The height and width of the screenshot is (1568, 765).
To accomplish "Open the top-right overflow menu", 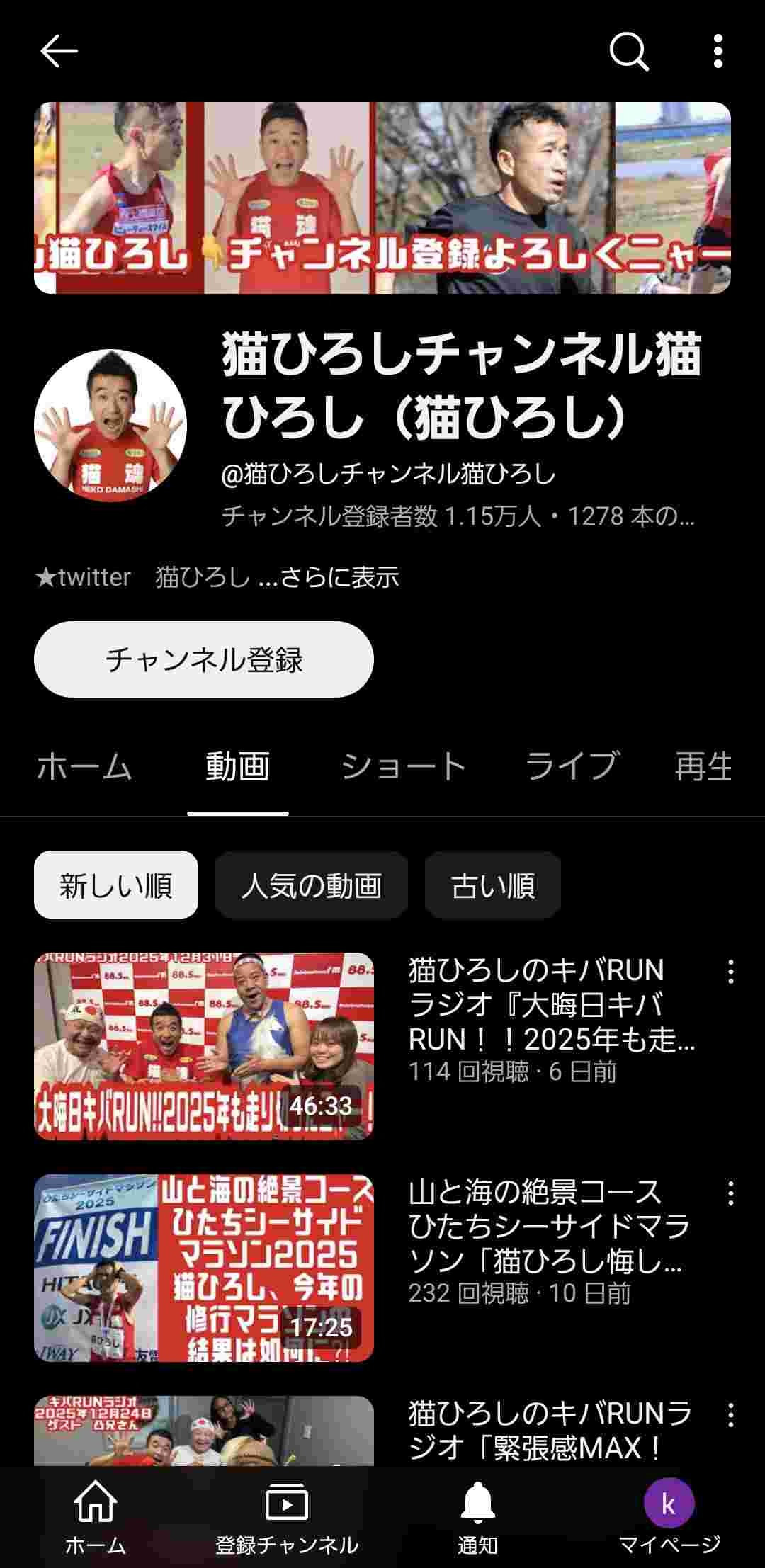I will [718, 52].
